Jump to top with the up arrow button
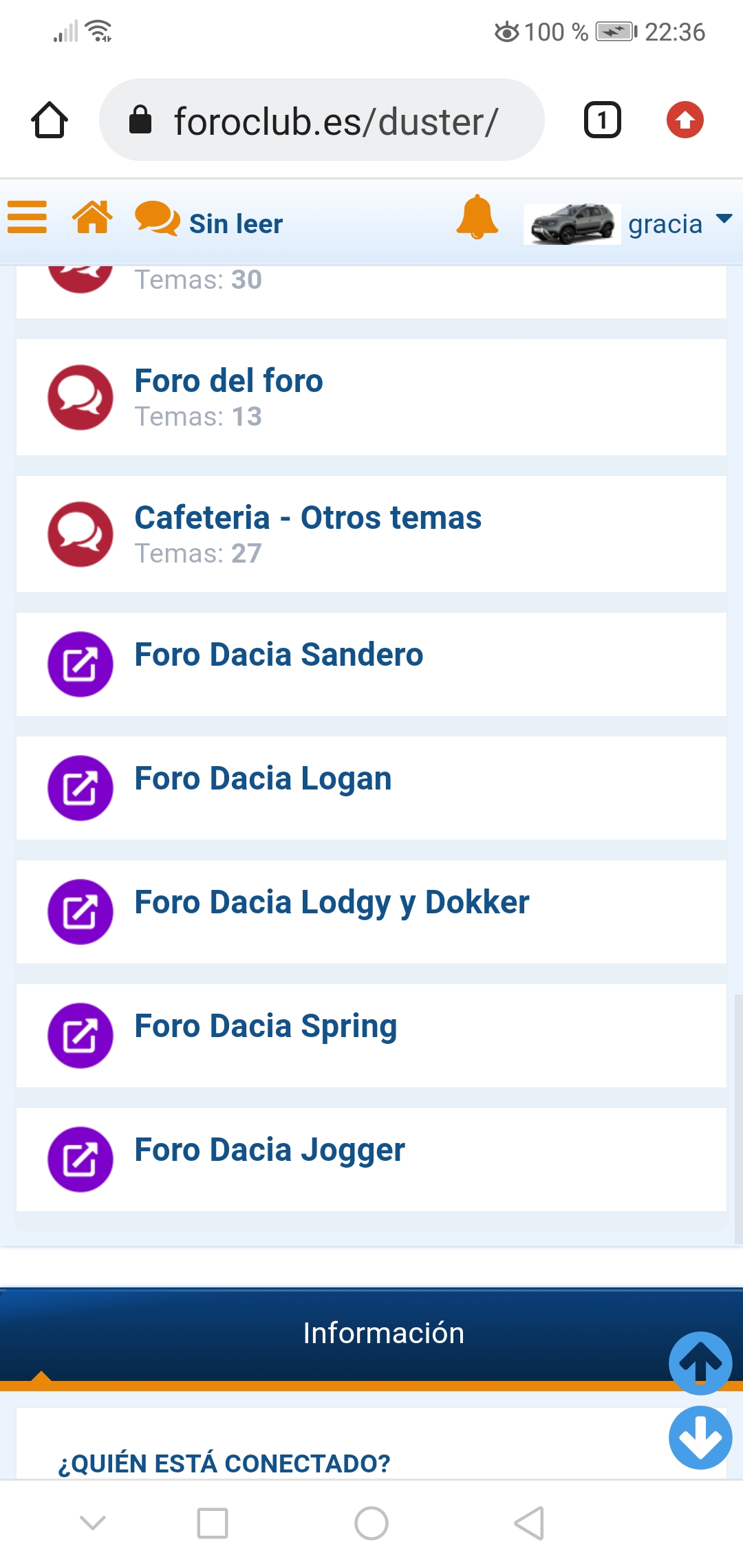The image size is (743, 1568). tap(700, 1363)
